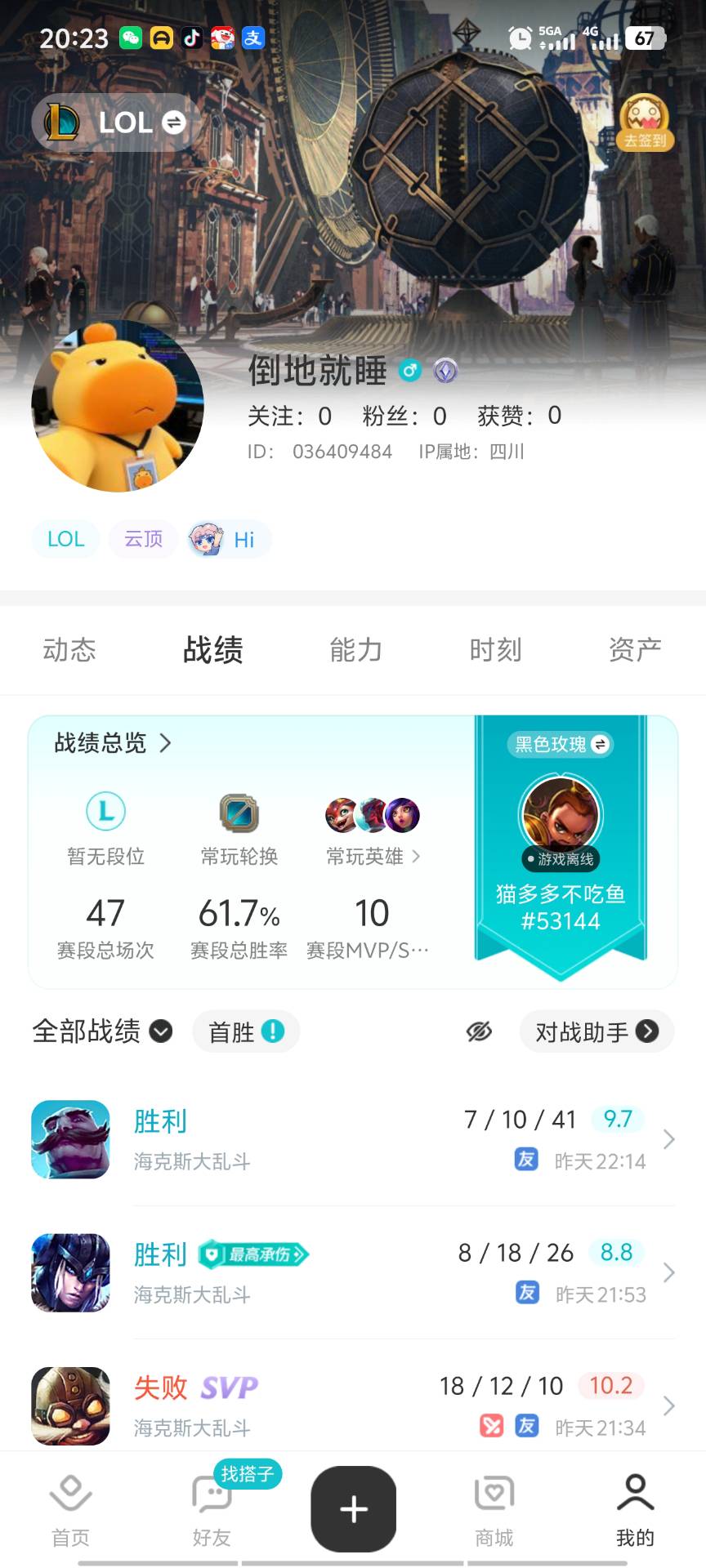The height and width of the screenshot is (1568, 706).
Task: Switch server region from 黑色玫瑰
Action: (561, 745)
